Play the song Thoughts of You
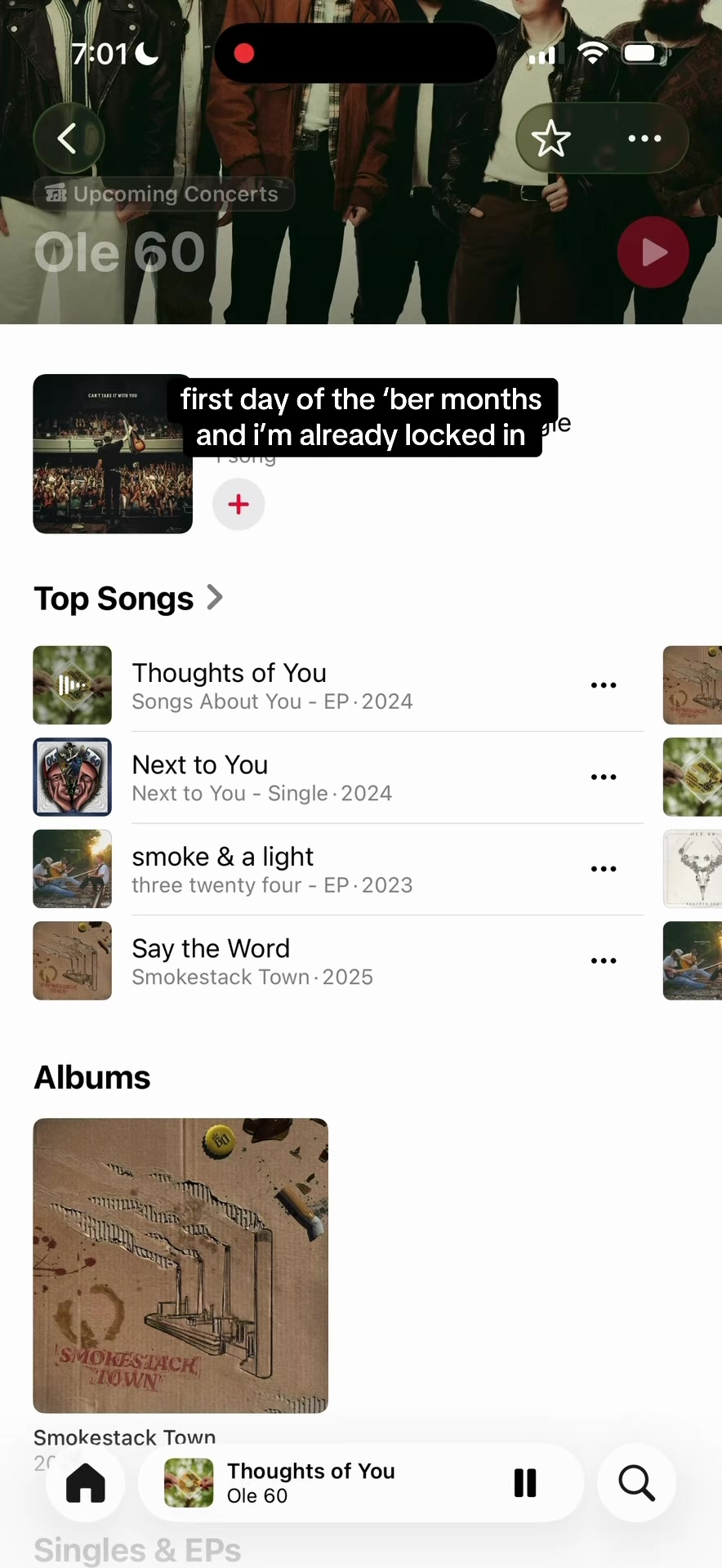 338,685
